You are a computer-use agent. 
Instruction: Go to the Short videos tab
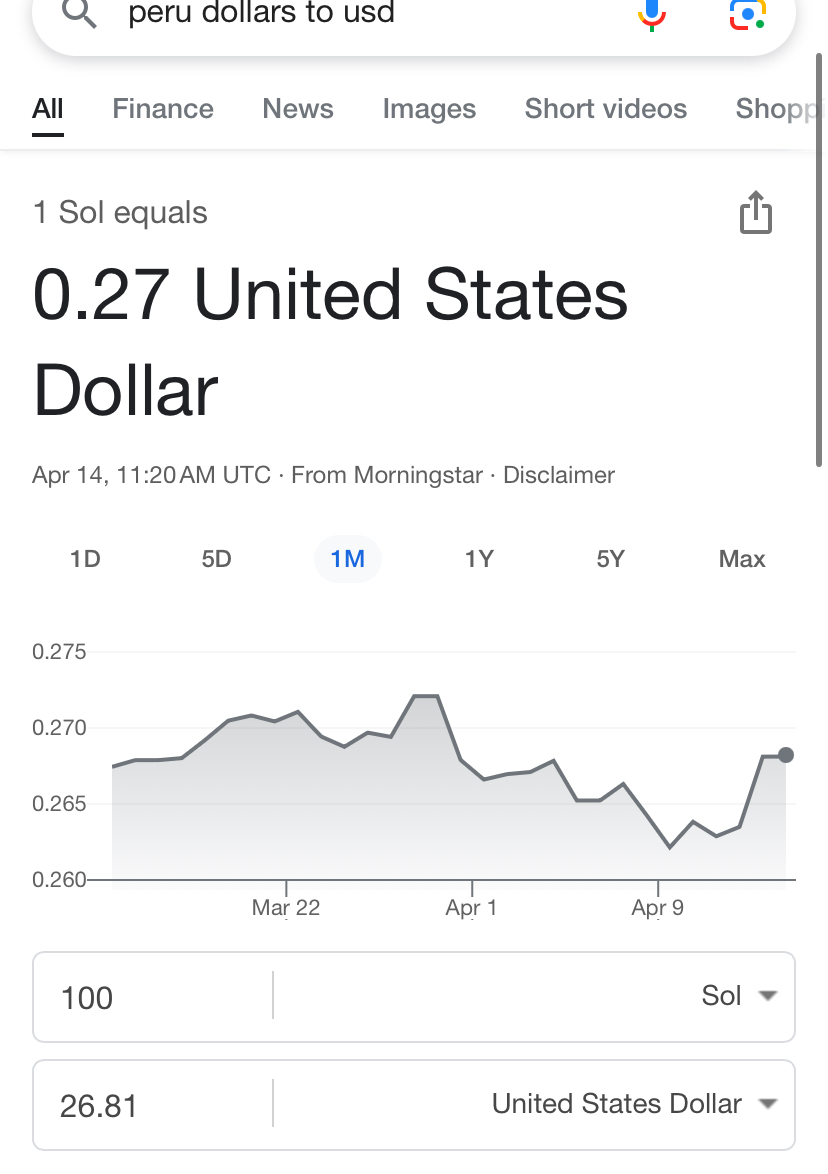[x=605, y=109]
